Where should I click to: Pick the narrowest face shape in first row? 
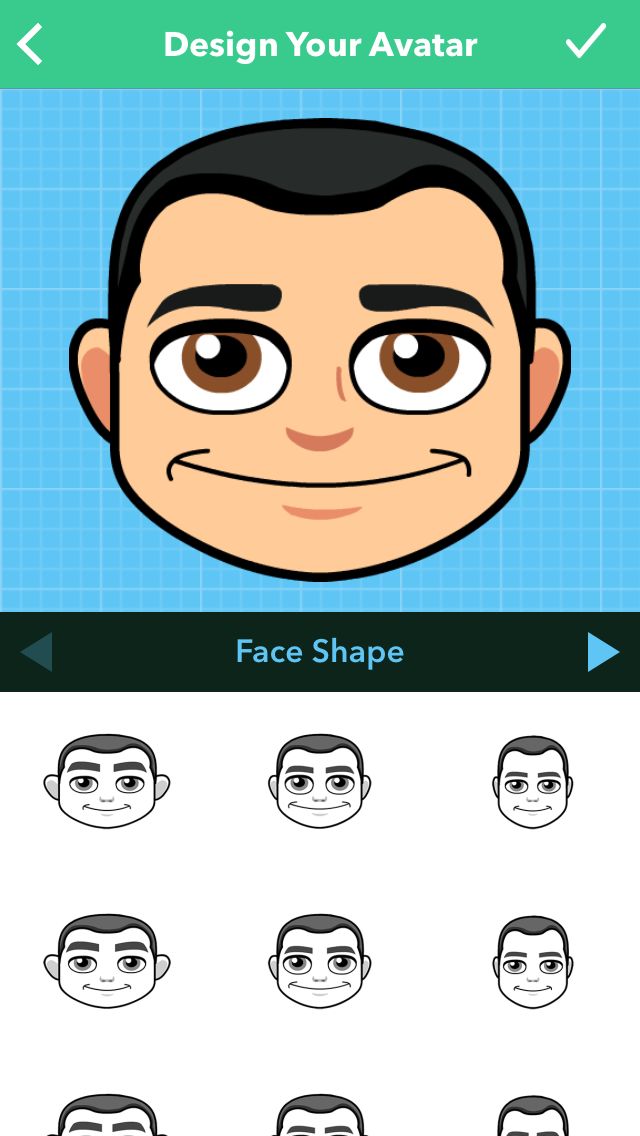point(533,782)
